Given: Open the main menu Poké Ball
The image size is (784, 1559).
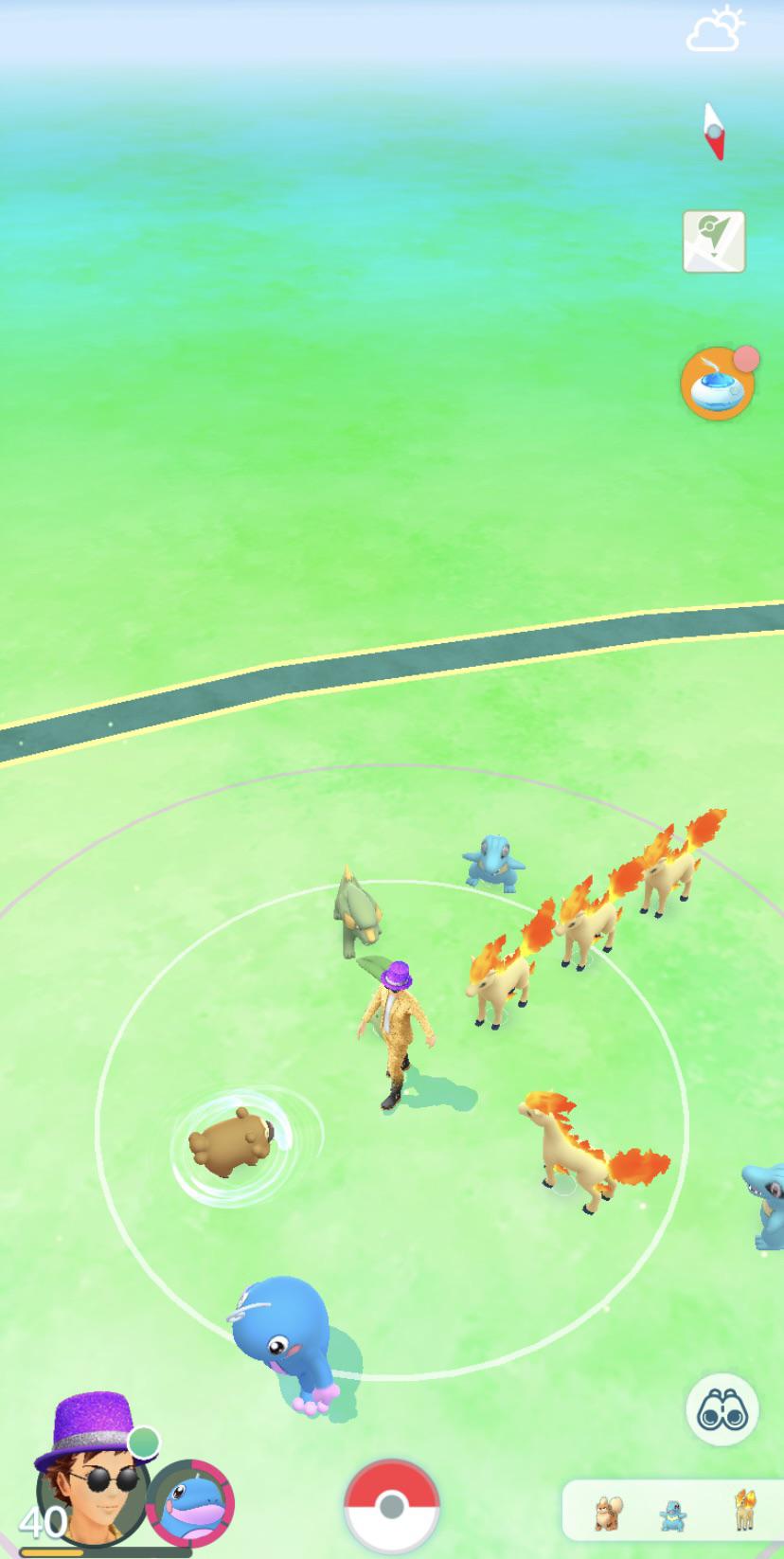Looking at the screenshot, I should pyautogui.click(x=391, y=1507).
